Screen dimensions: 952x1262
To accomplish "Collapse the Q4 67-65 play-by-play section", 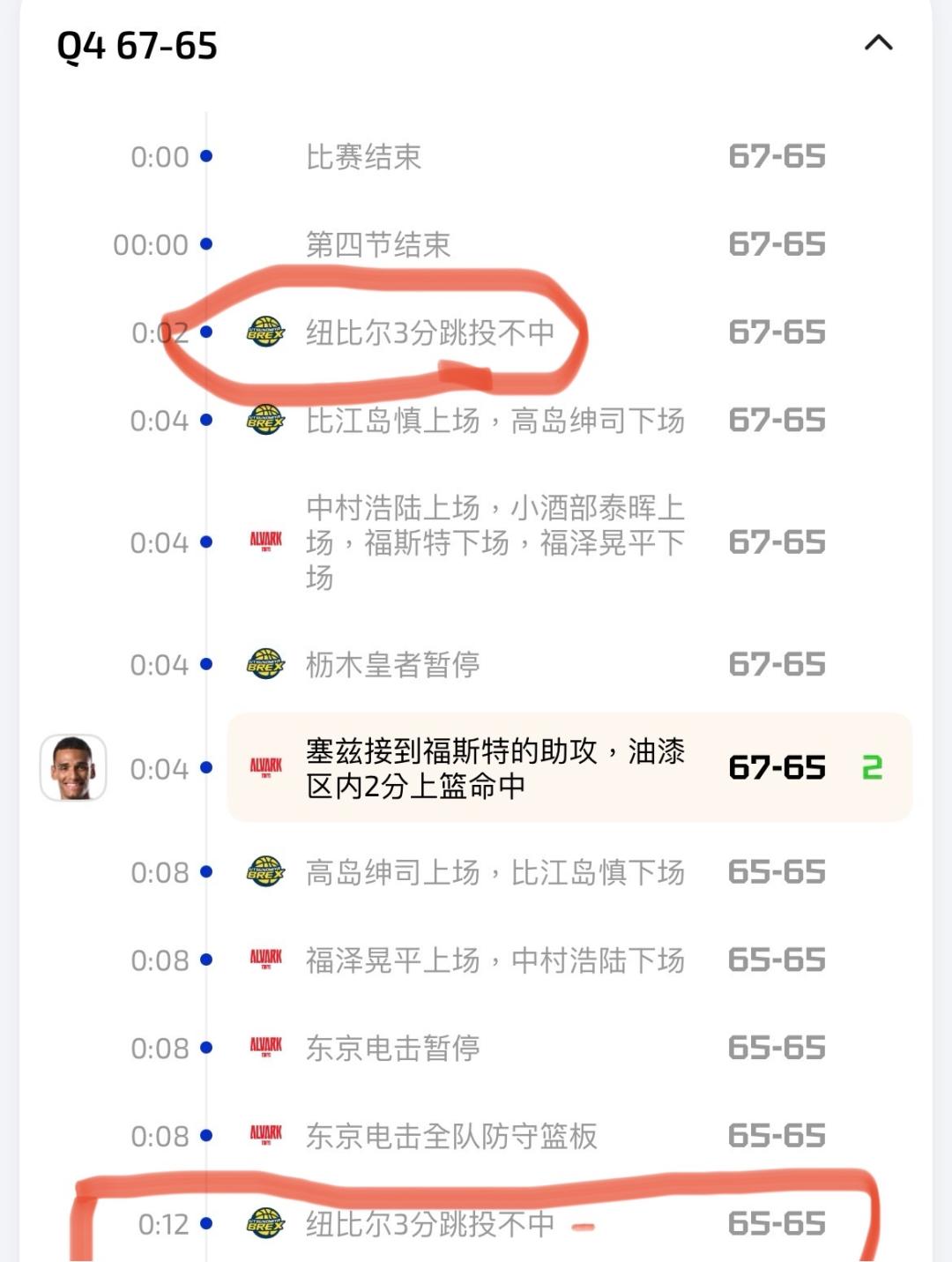I will point(878,43).
